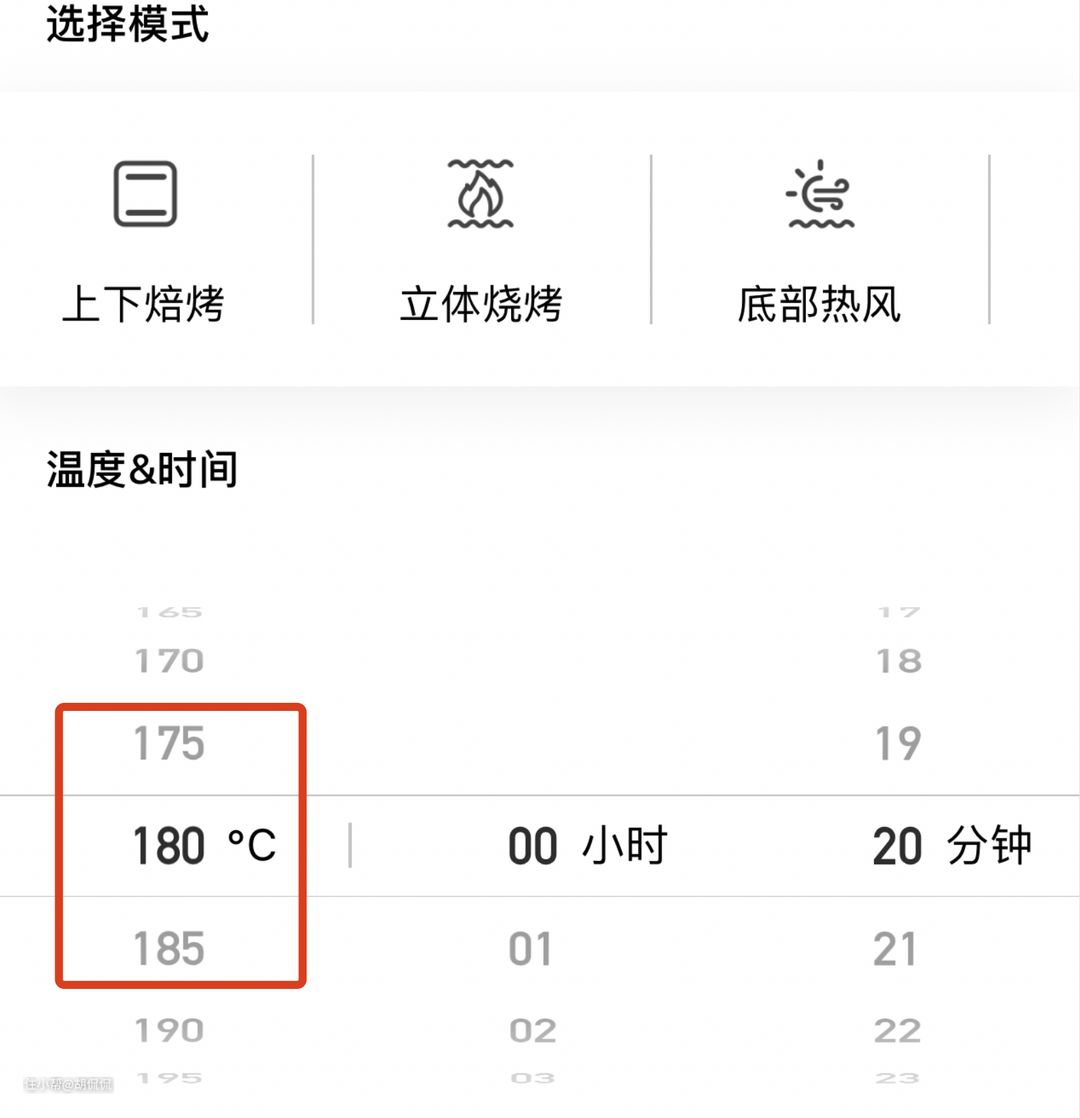Select the 上下焙烤 mode
This screenshot has width=1080, height=1118.
pos(145,240)
